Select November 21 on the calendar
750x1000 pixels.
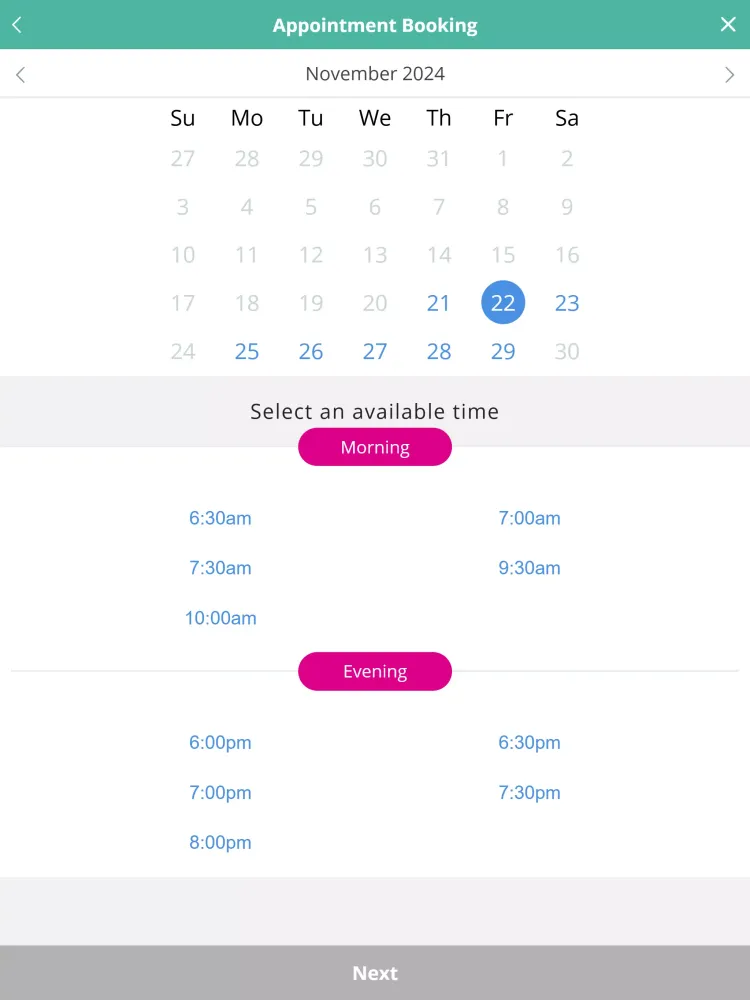(x=439, y=303)
